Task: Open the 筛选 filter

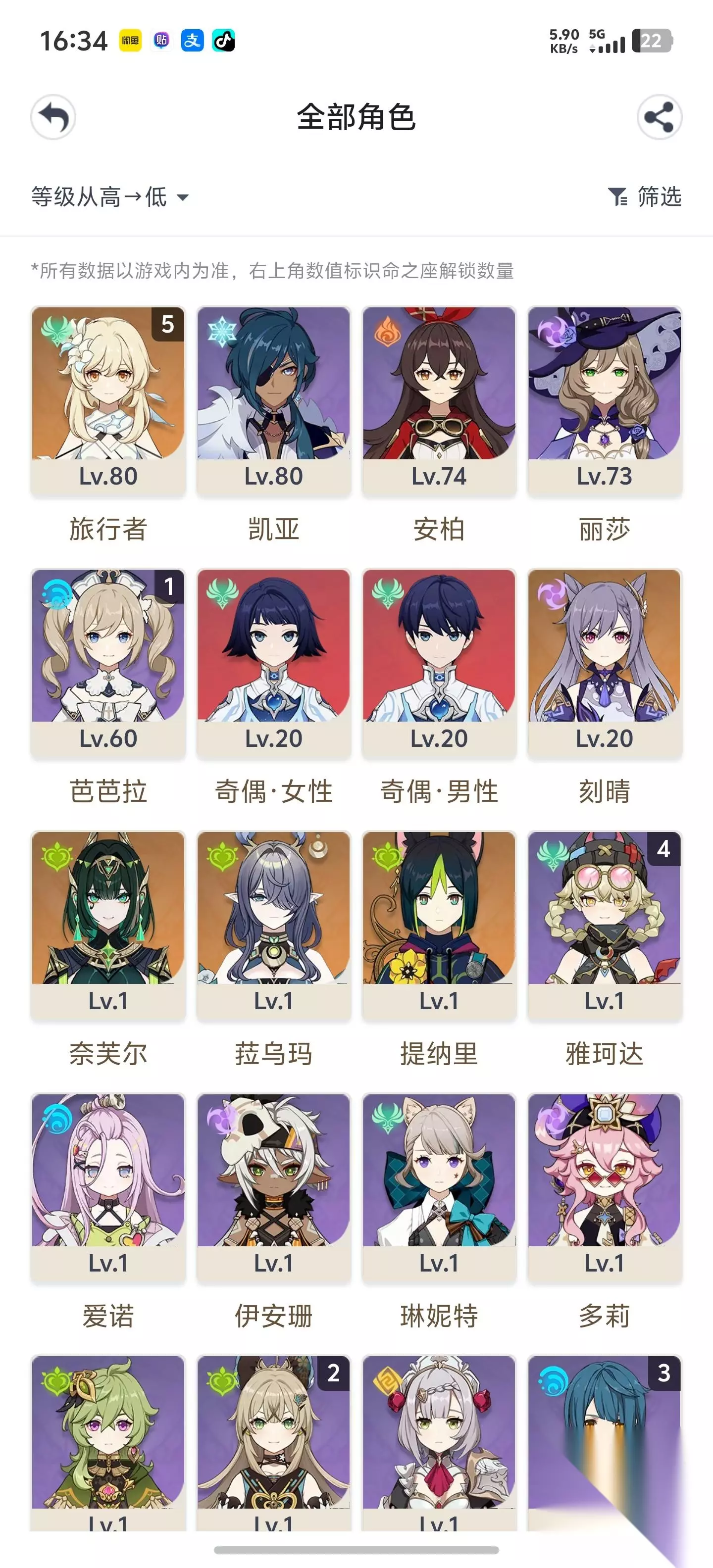Action: point(645,196)
